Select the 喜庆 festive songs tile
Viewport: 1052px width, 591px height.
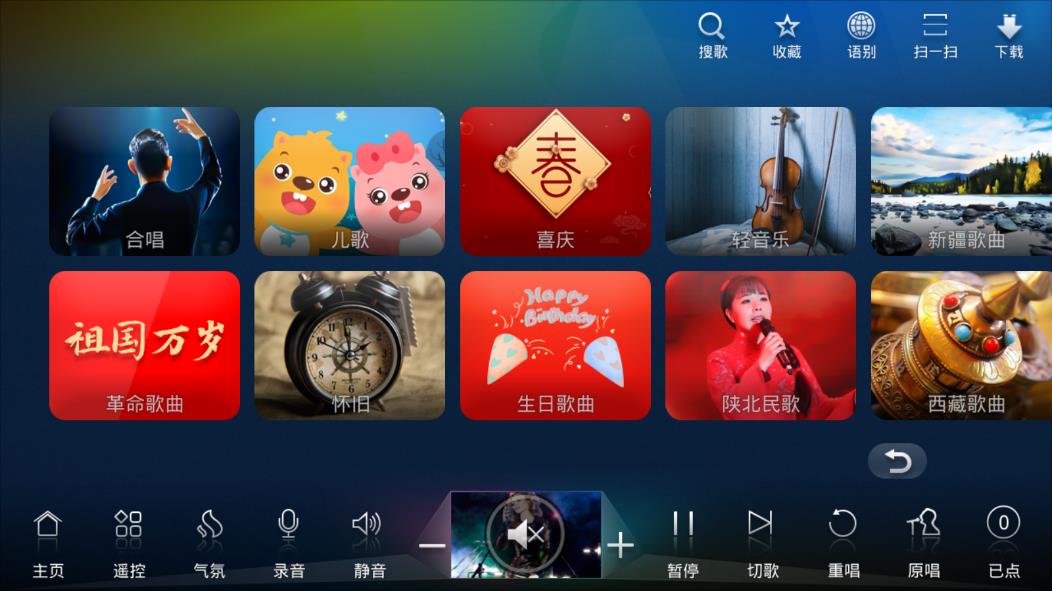click(555, 181)
